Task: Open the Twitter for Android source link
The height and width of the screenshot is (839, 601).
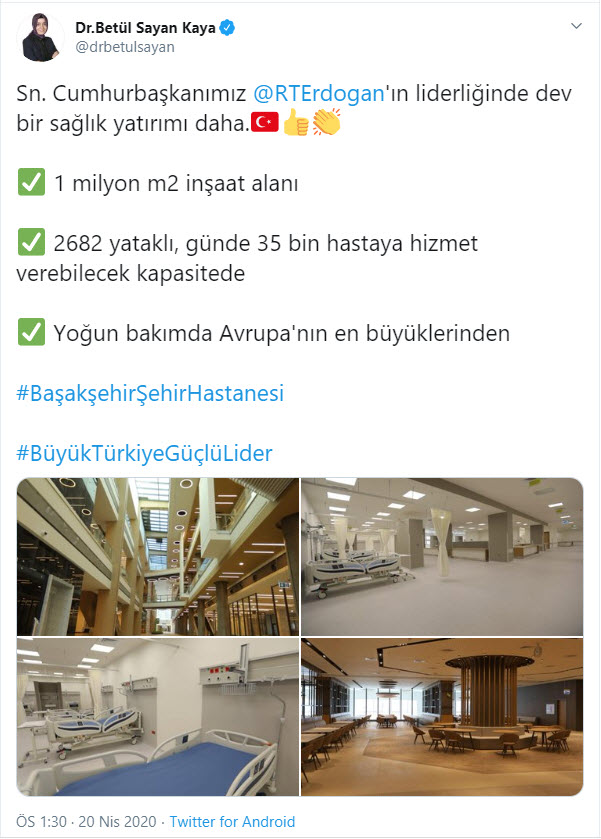Action: pyautogui.click(x=232, y=822)
